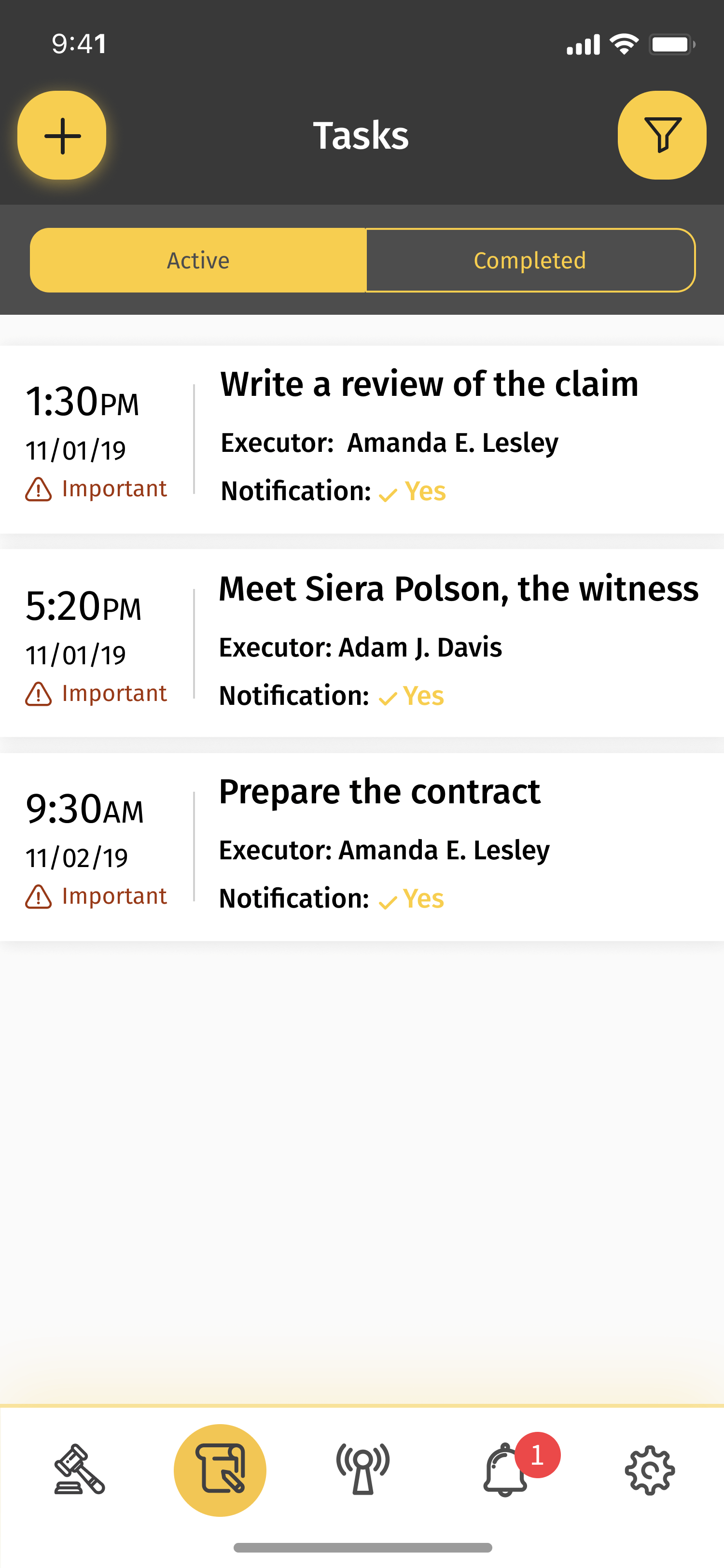Open settings gear tab

650,1470
